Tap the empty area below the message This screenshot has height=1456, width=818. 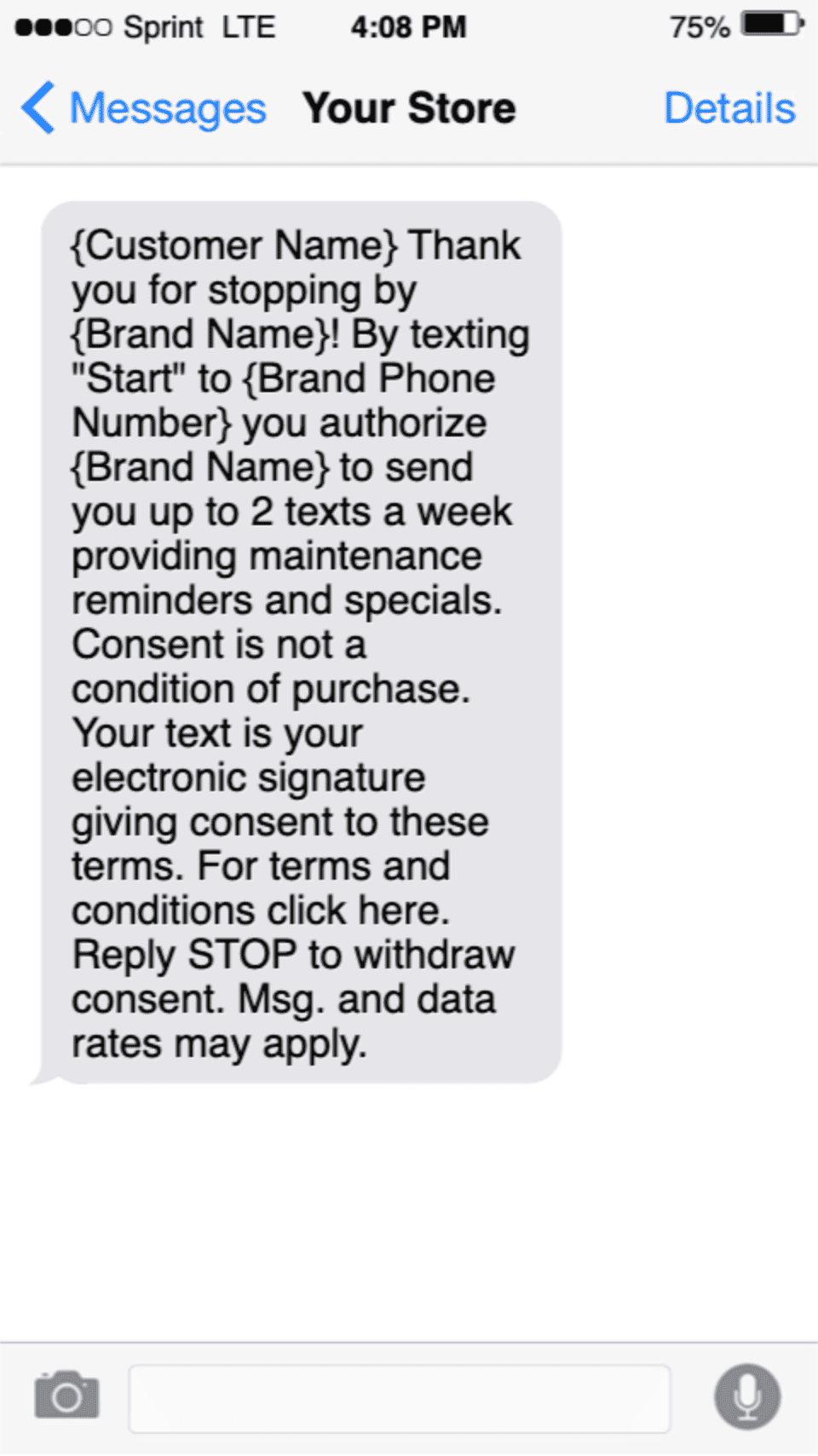click(x=409, y=1210)
